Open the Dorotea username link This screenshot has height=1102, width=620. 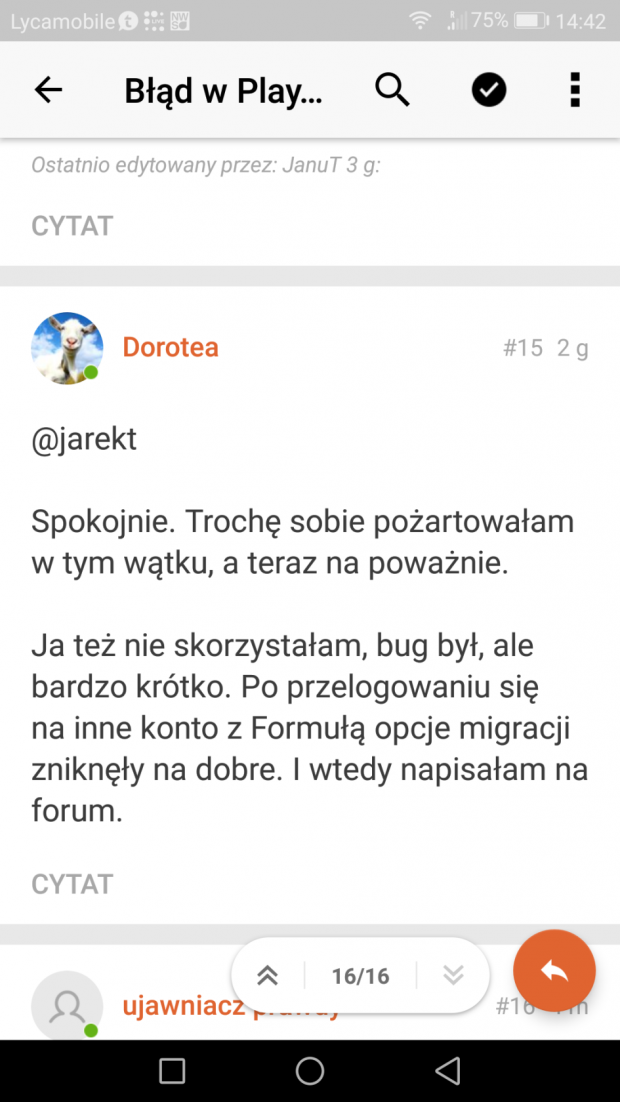click(170, 348)
